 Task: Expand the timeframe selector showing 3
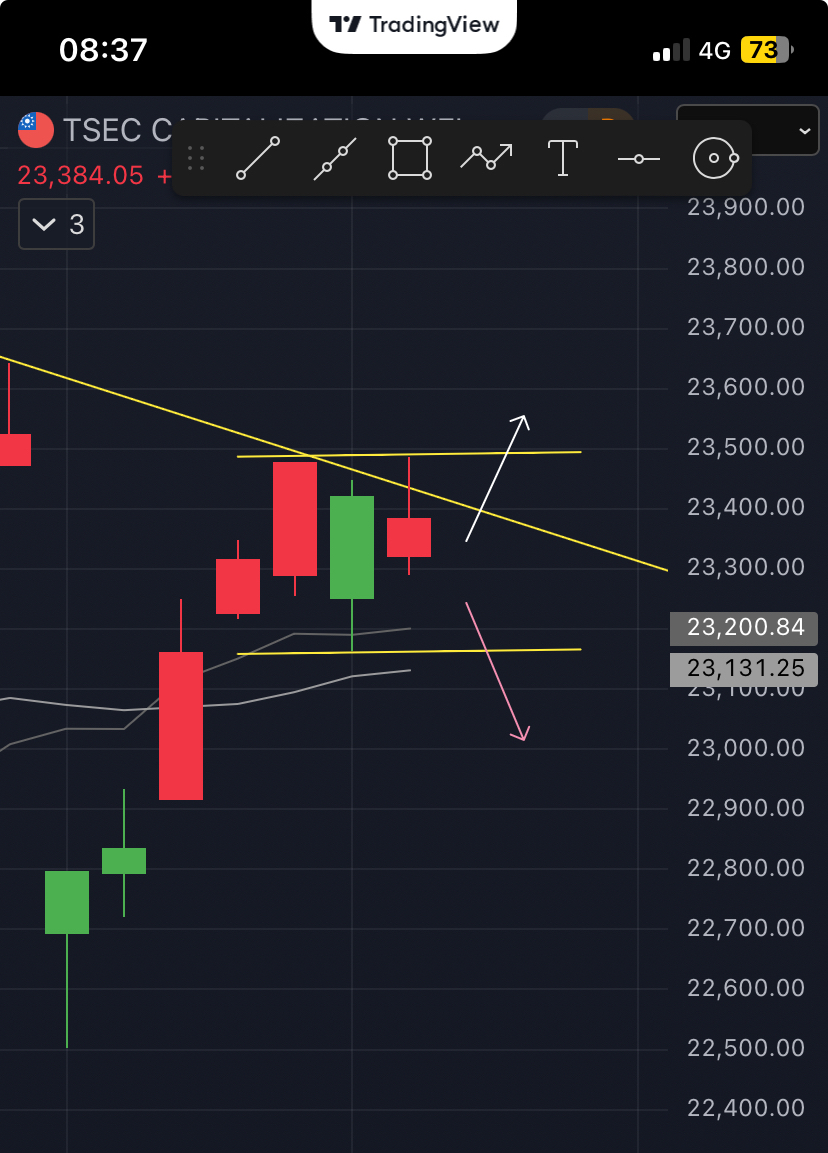point(56,224)
